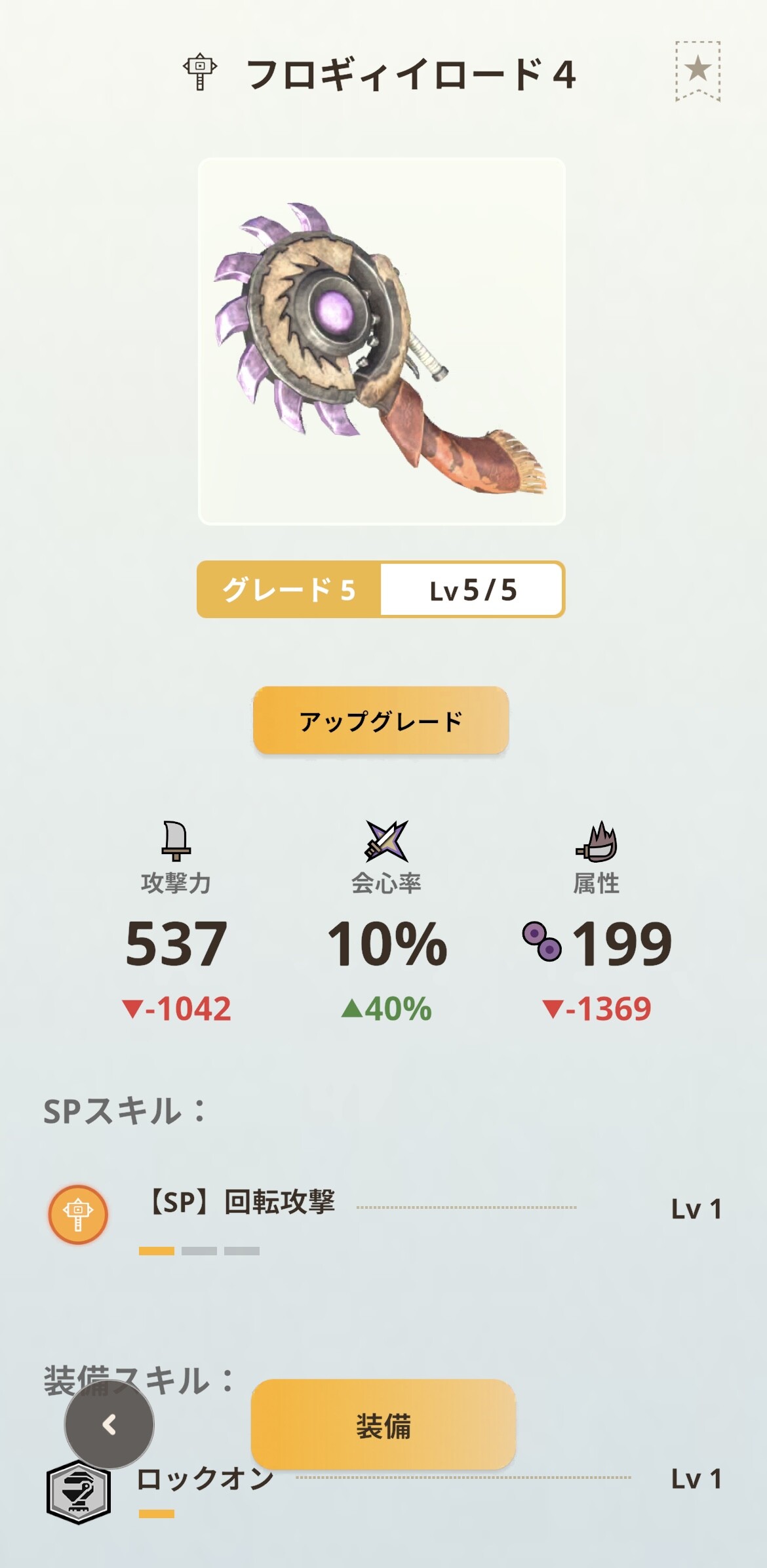
Task: View the フロギィイロード weapon image
Action: tap(382, 341)
